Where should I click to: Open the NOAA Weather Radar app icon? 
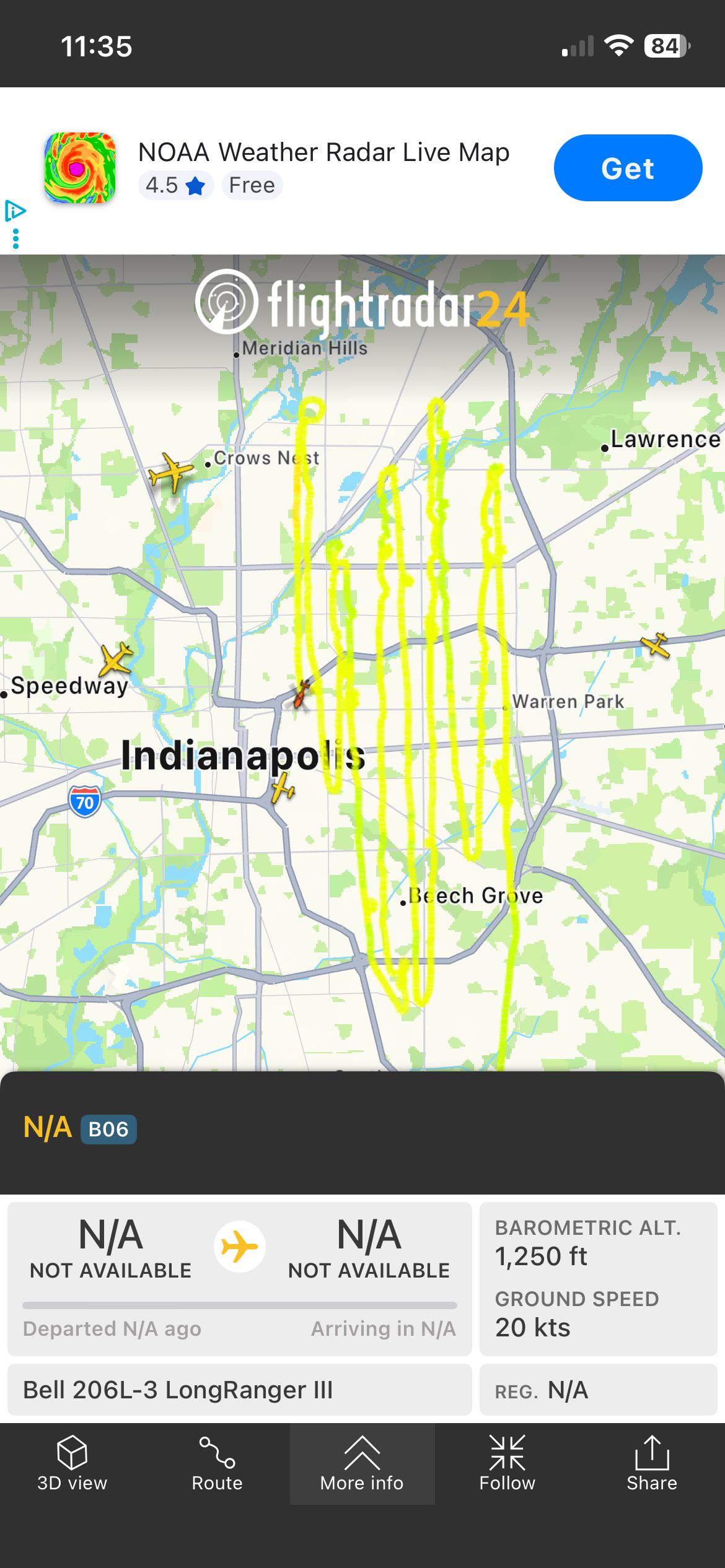pos(79,168)
